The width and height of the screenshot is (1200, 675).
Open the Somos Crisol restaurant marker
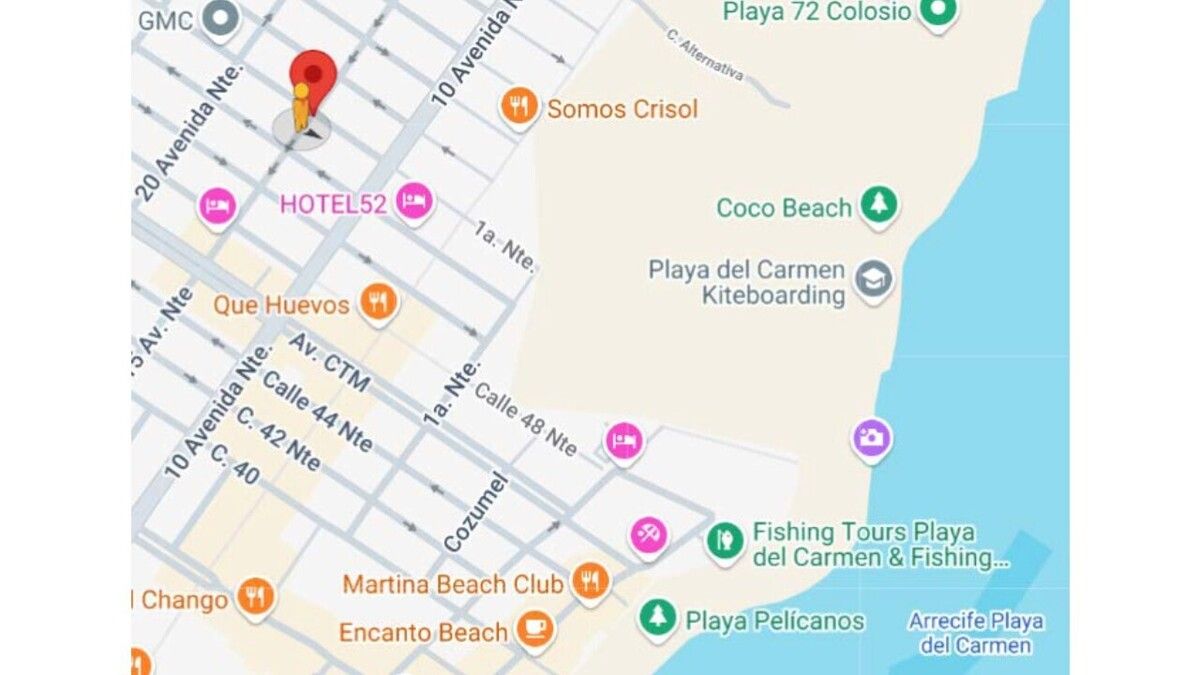point(518,106)
